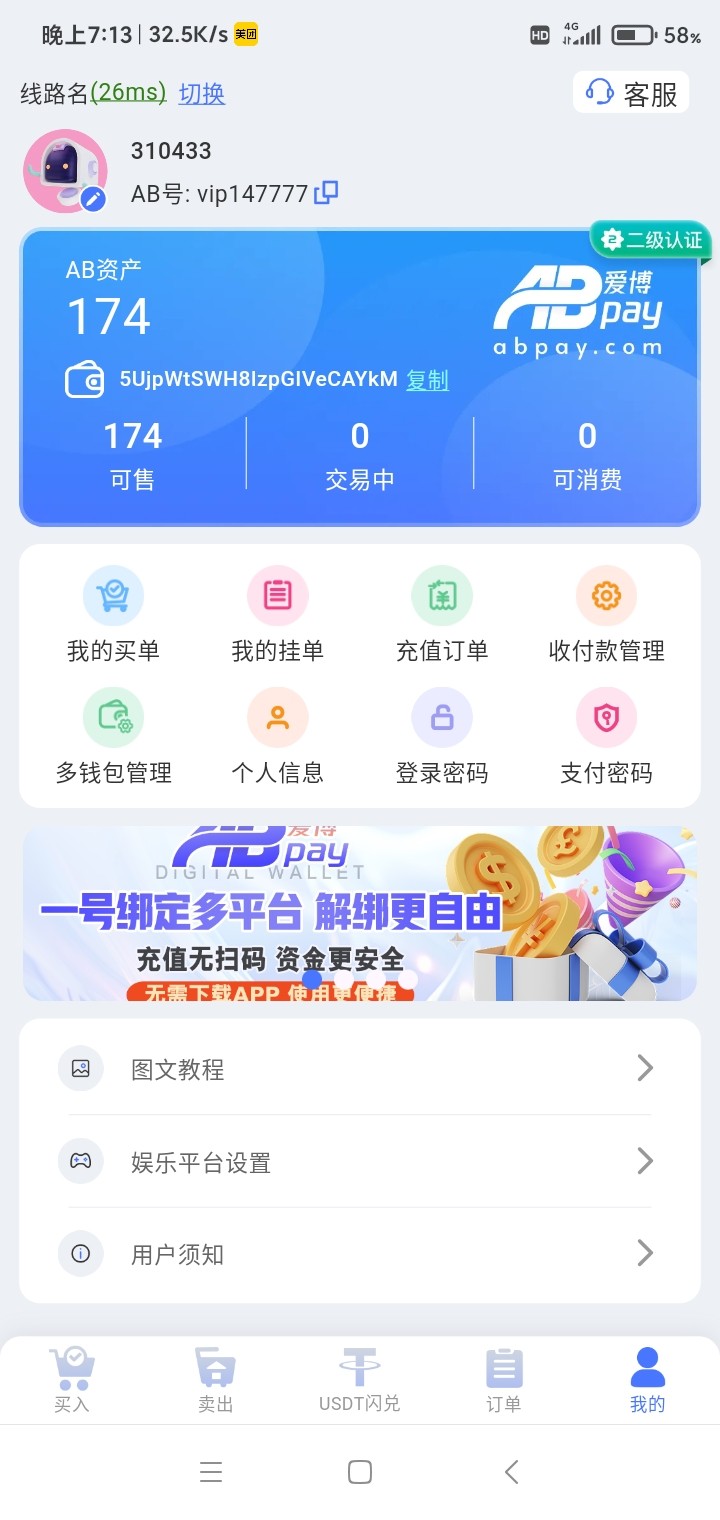This screenshot has height=1520, width=720.
Task: Tap 复制 to copy wallet address
Action: coord(427,380)
